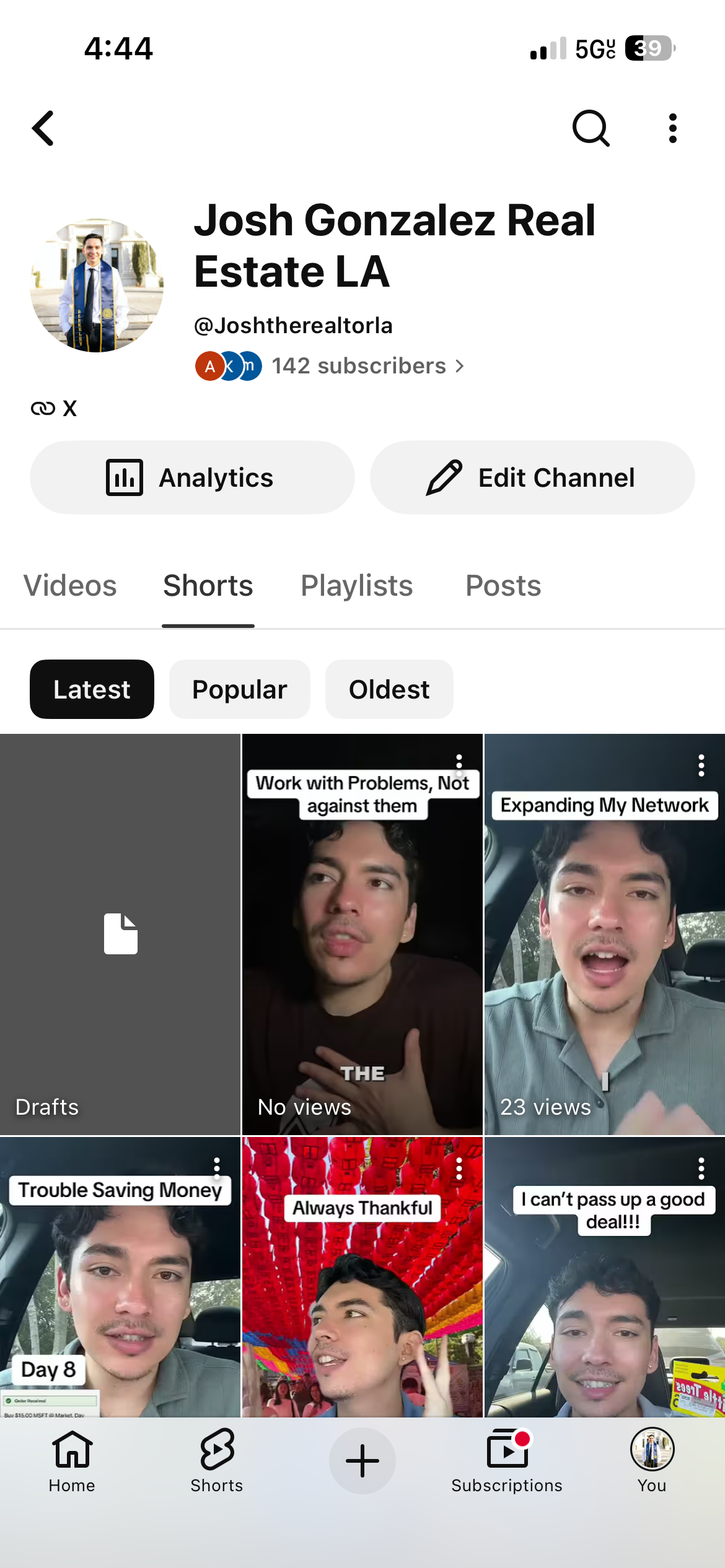Screen dimensions: 725x1568
Task: Open channel search magnifier
Action: tap(591, 128)
